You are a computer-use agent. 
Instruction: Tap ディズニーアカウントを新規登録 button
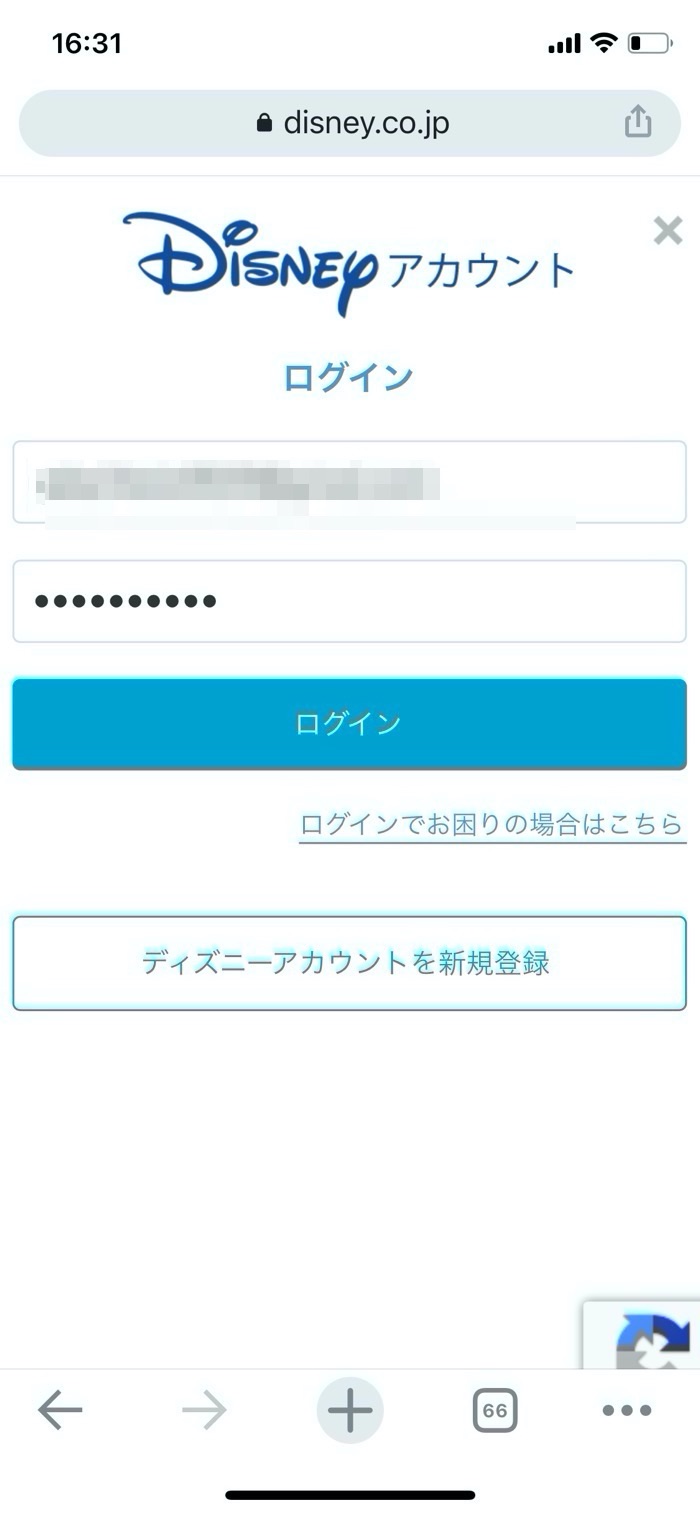[x=349, y=963]
